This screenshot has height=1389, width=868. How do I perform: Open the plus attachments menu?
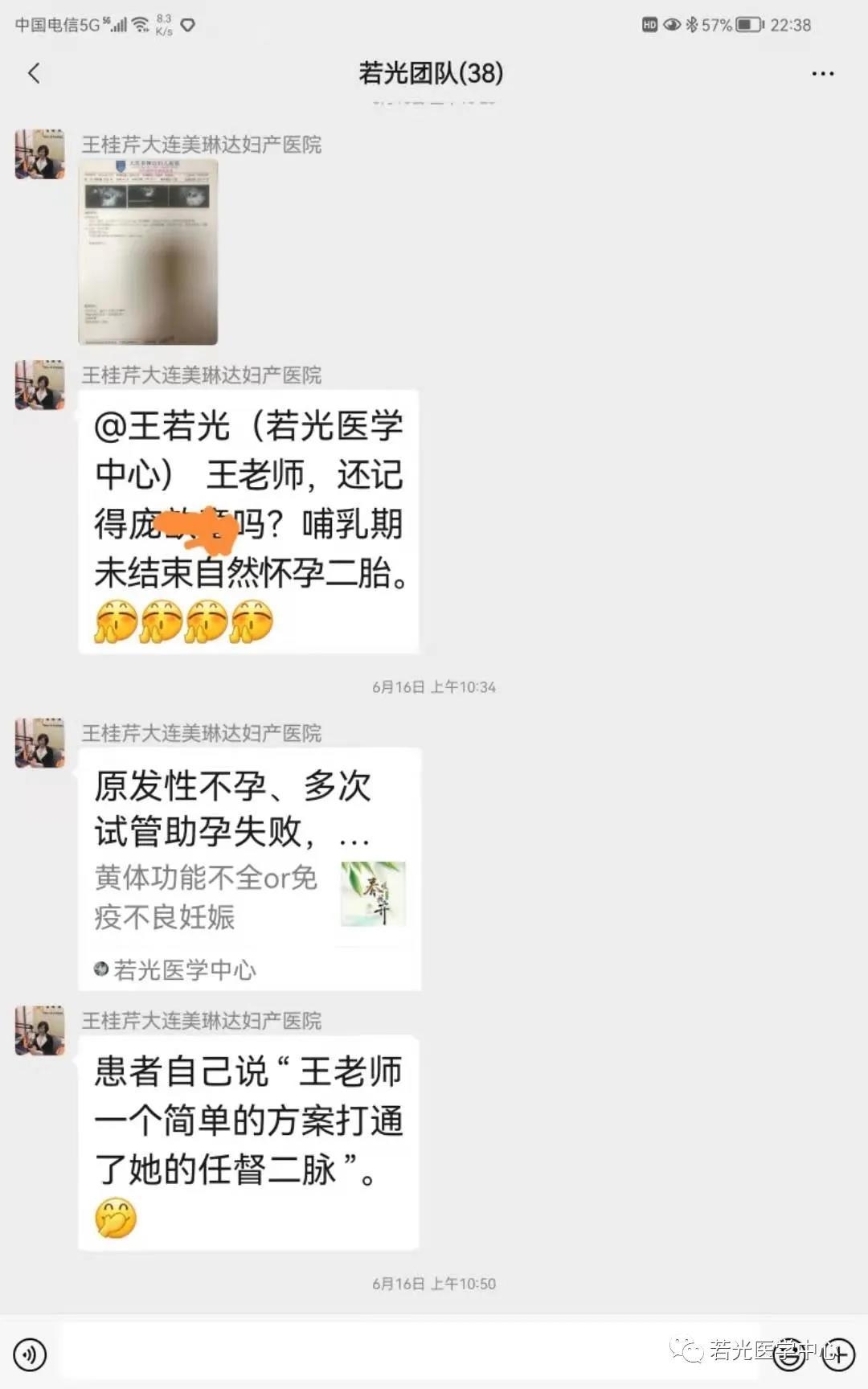(838, 1354)
